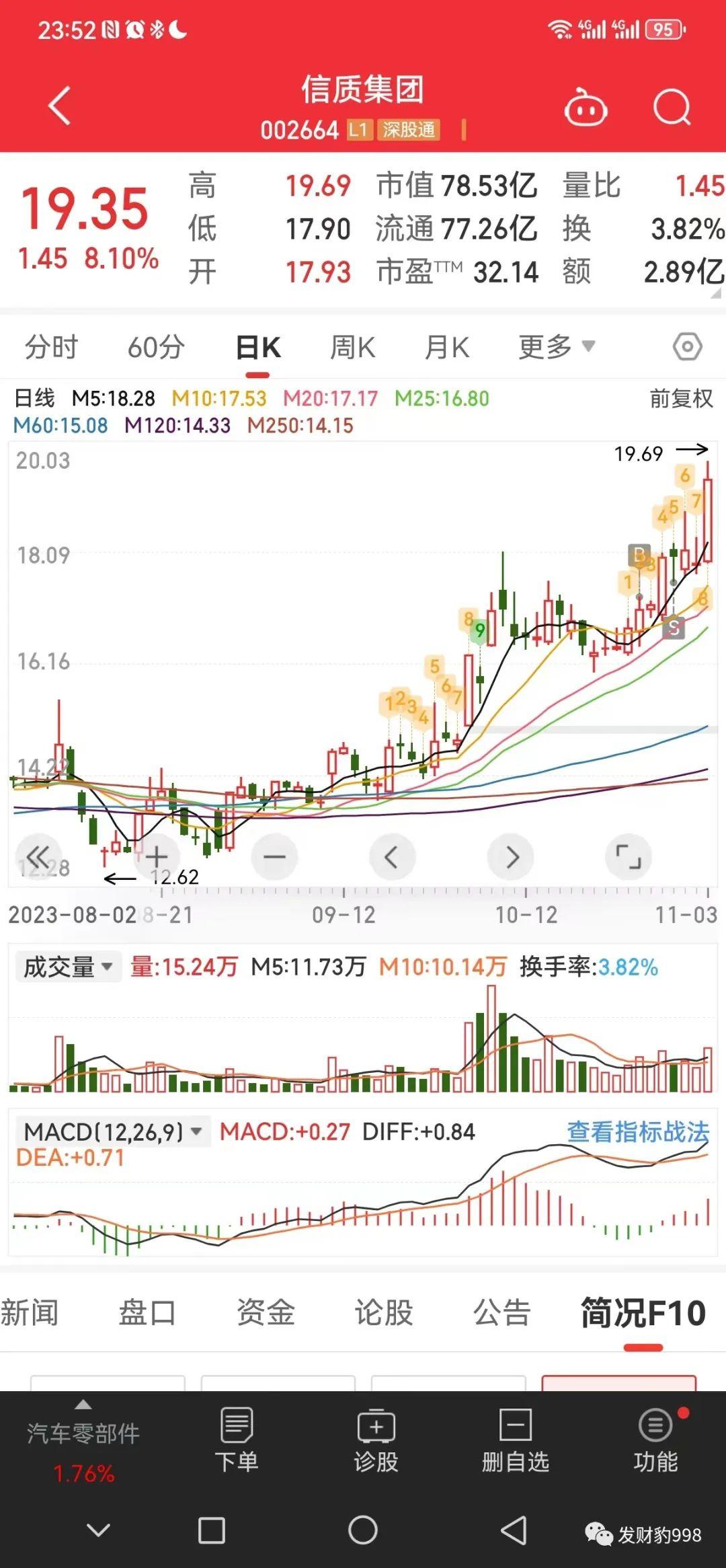The image size is (726, 1568).
Task: Go back using the header arrow
Action: click(x=59, y=106)
